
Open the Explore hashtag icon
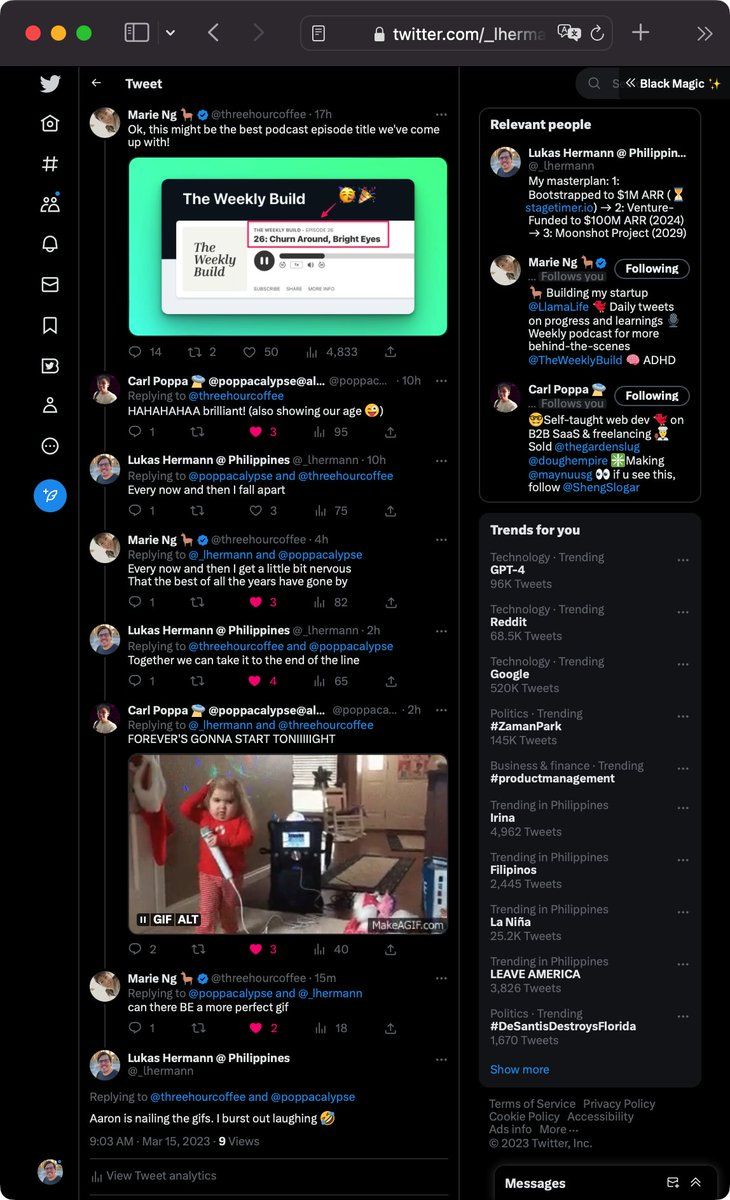(50, 164)
